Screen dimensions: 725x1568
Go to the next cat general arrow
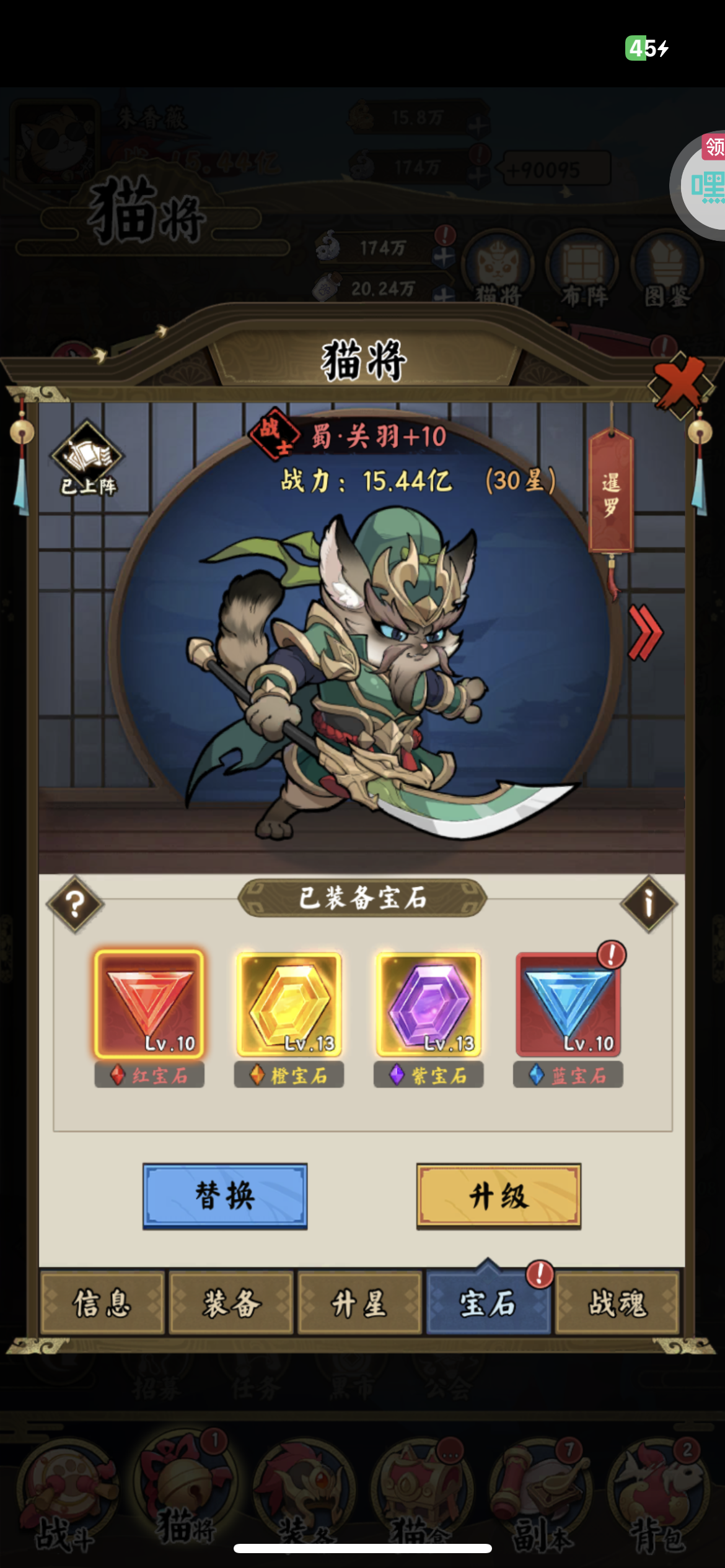[x=645, y=632]
